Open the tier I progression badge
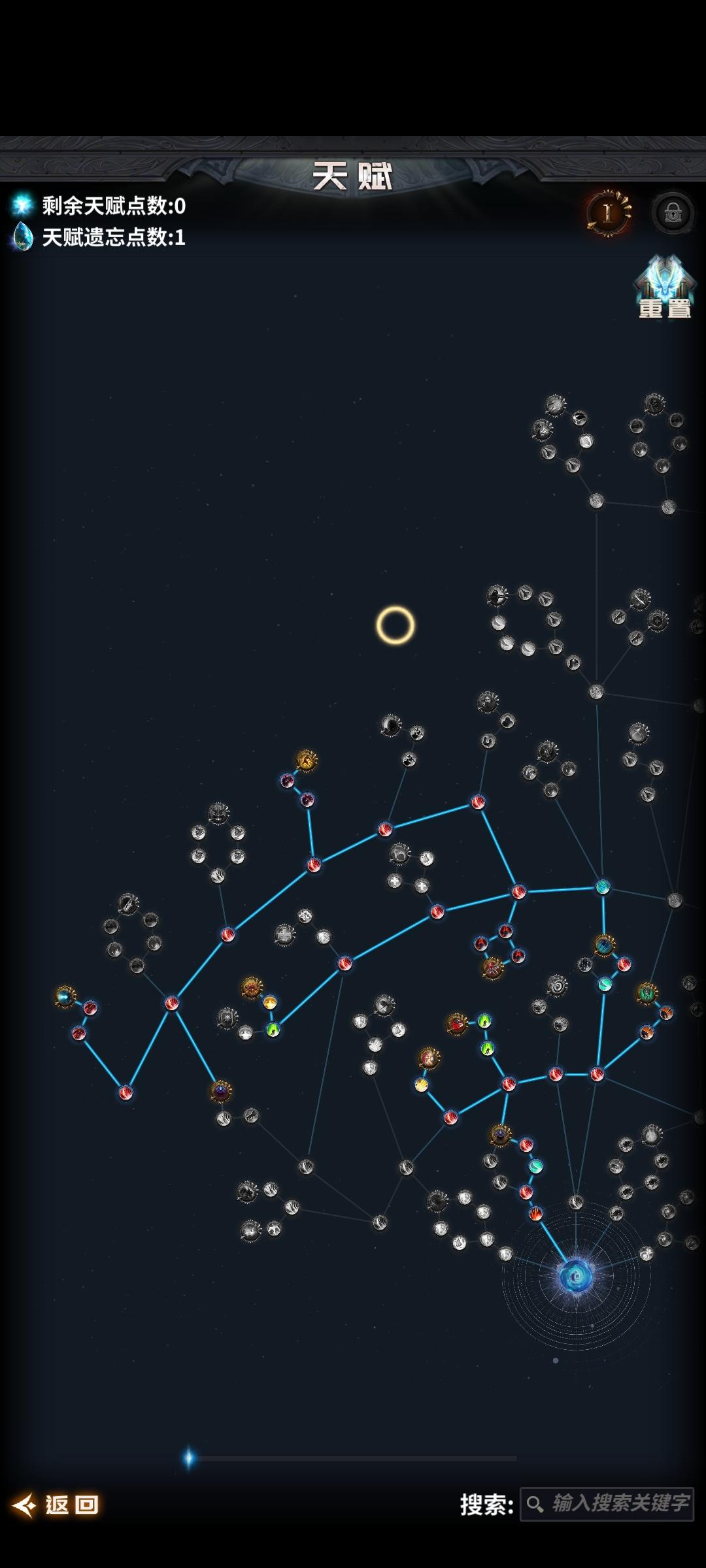 [x=610, y=212]
